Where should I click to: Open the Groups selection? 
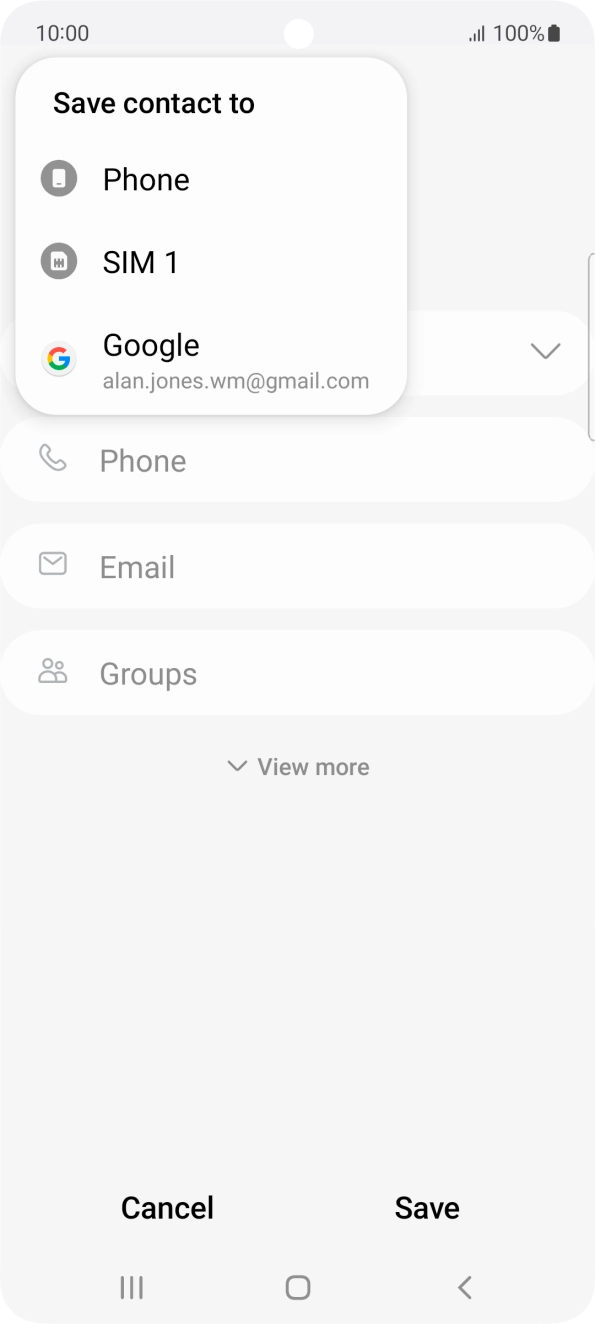[297, 674]
